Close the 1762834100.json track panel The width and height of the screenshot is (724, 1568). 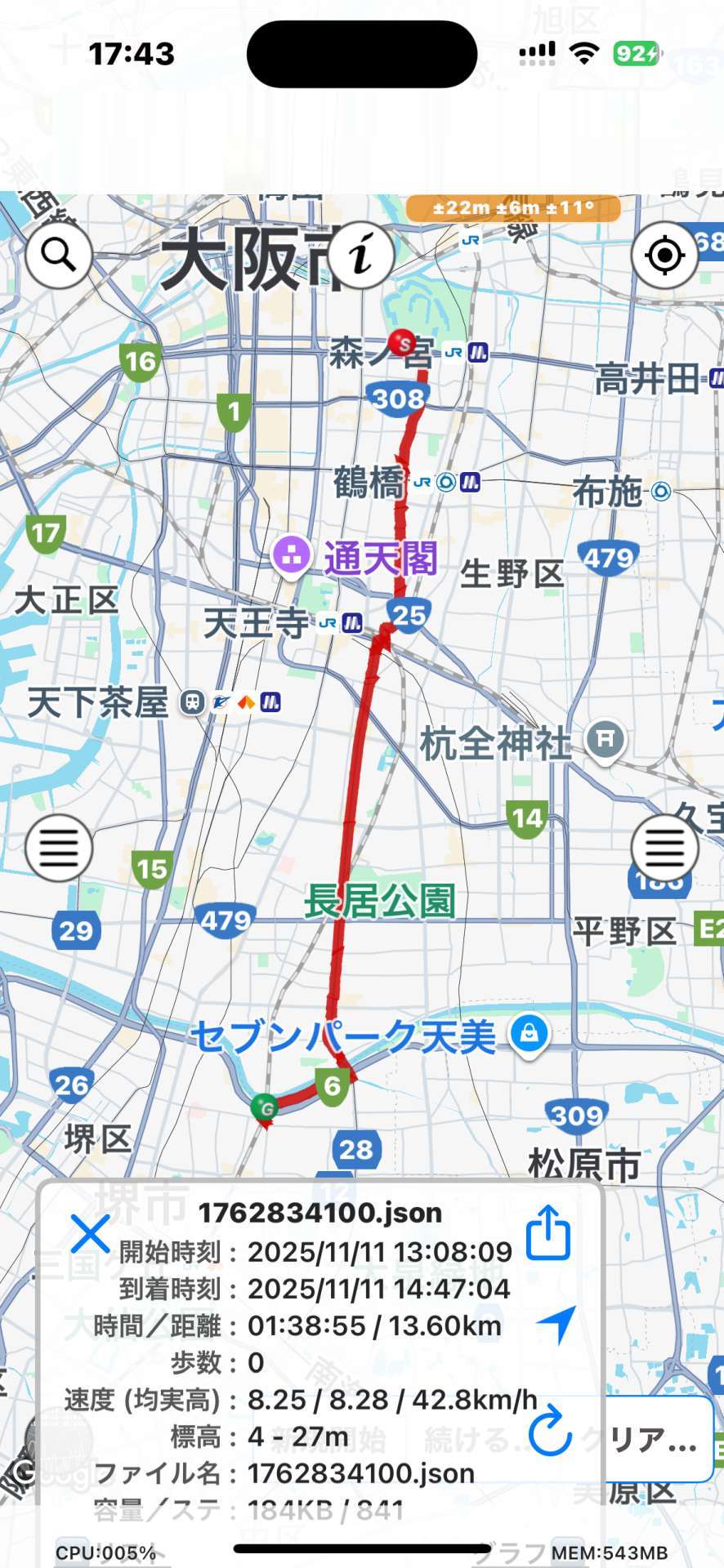click(90, 1233)
